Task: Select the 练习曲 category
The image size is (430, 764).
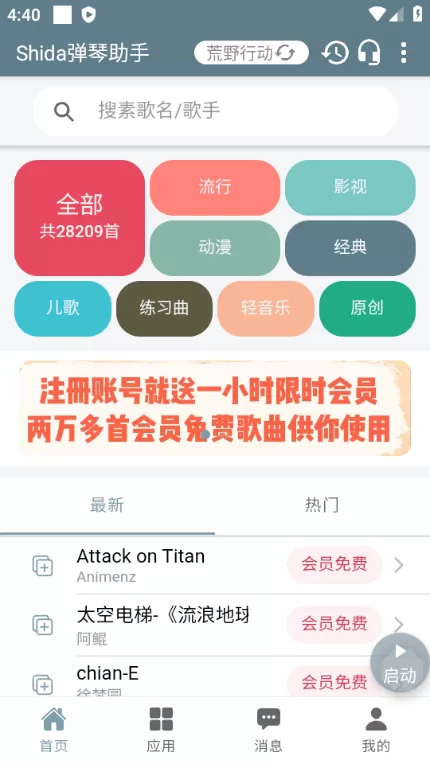Action: click(164, 308)
